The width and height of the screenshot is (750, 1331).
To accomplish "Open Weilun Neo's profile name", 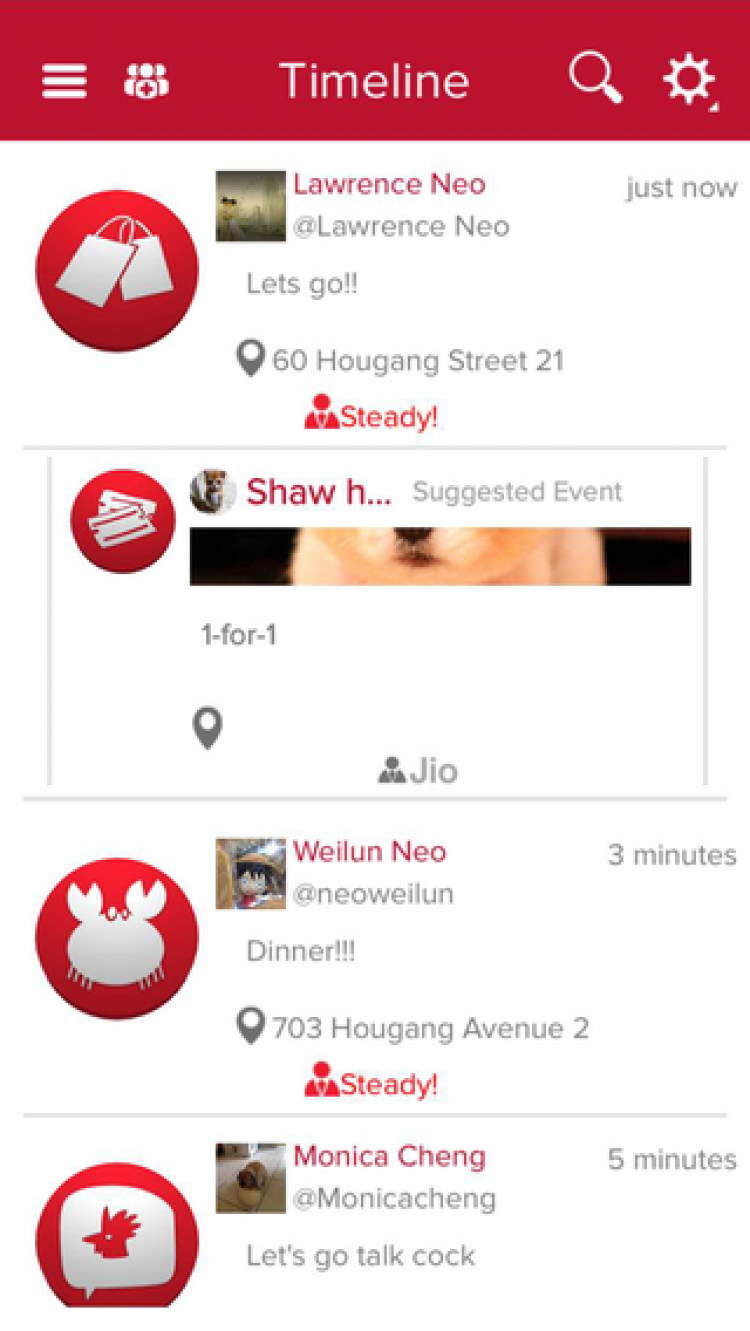I will click(369, 852).
